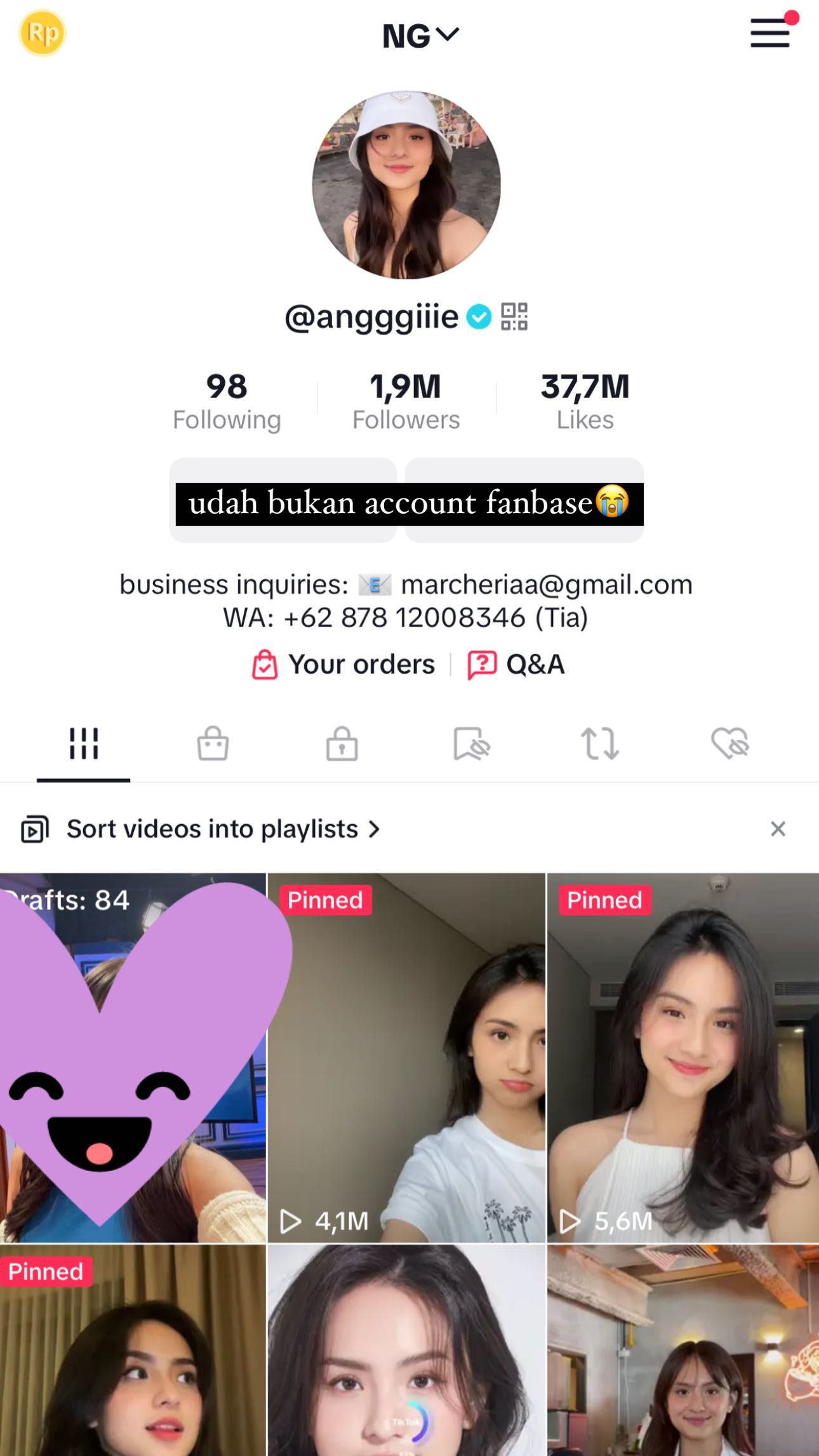Open the Rp coin balance icon
The width and height of the screenshot is (819, 1456).
[43, 33]
